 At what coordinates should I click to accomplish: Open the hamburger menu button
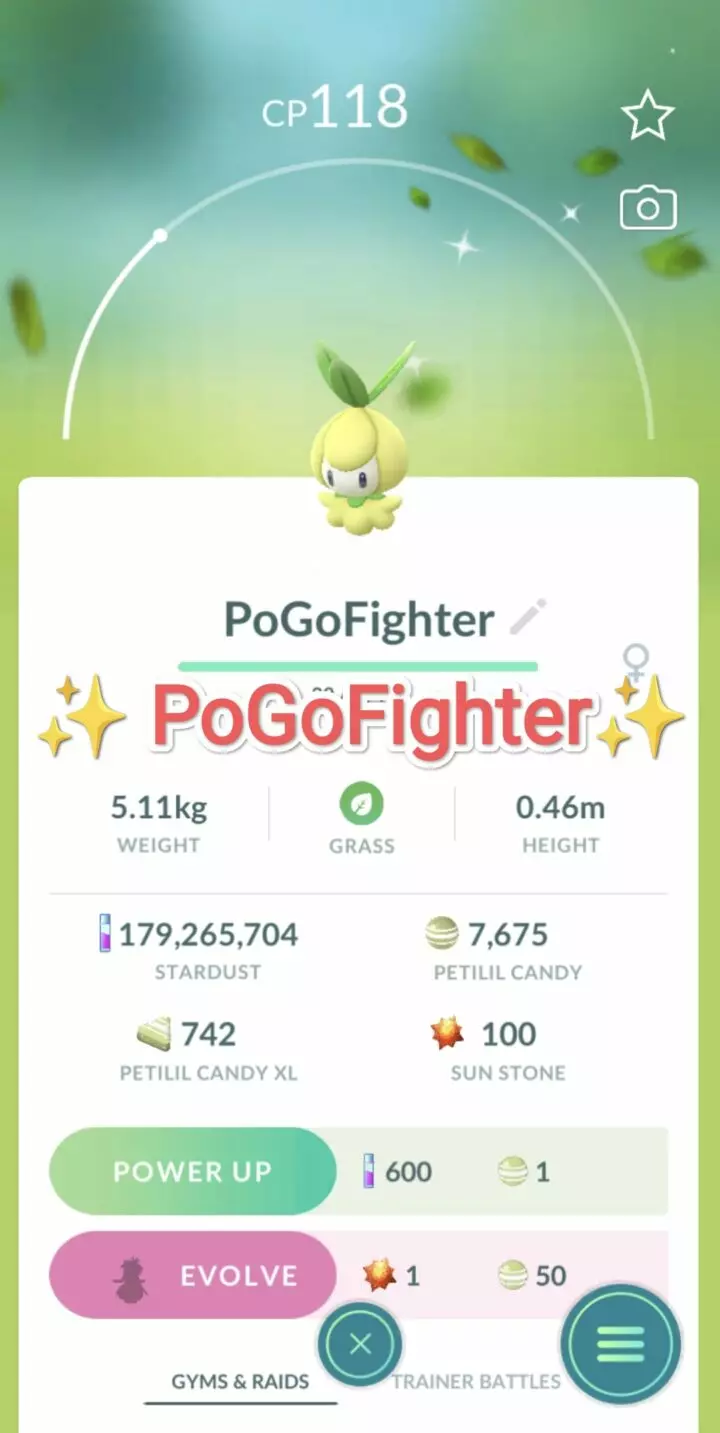(620, 1345)
